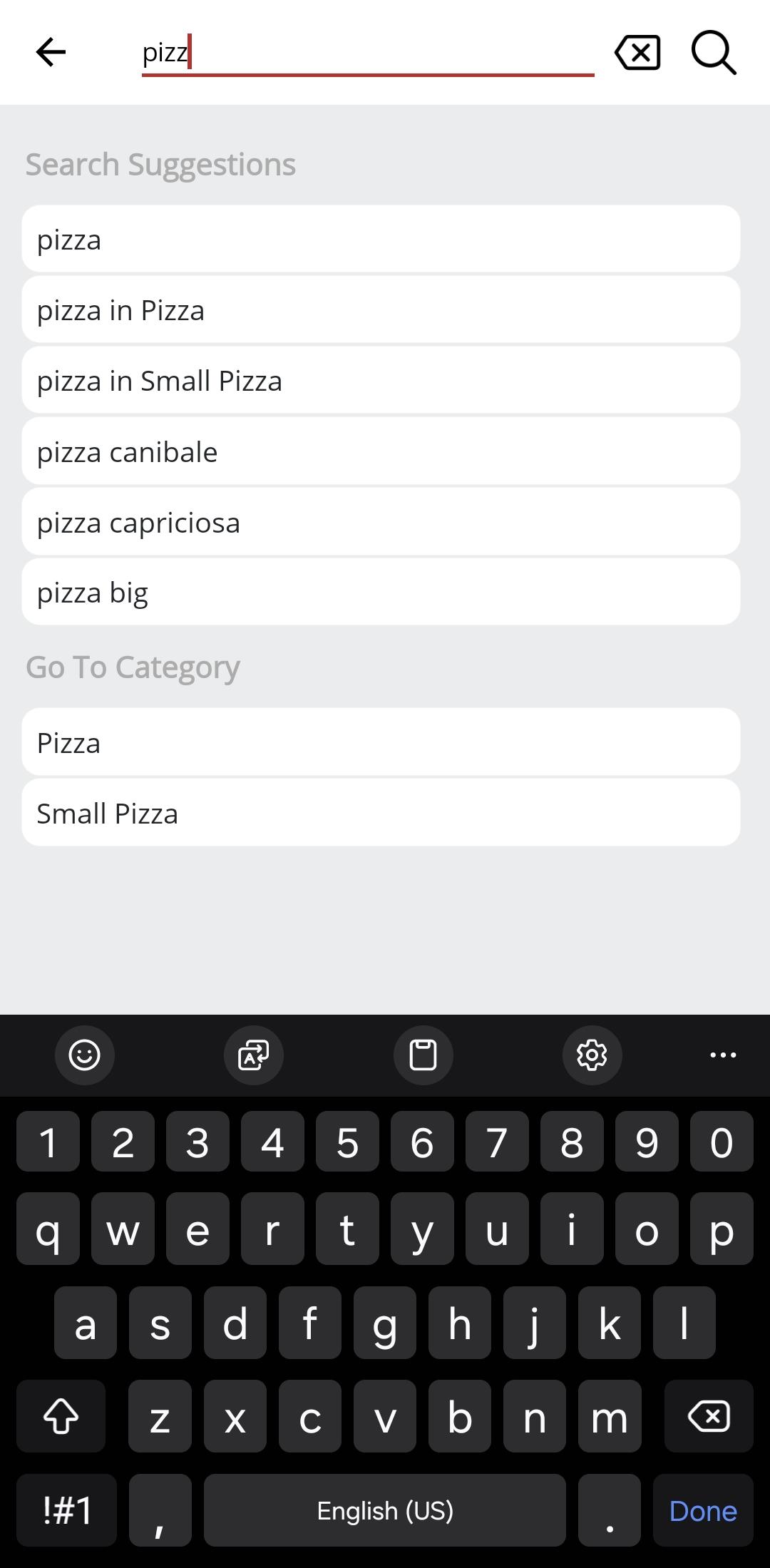Viewport: 770px width, 1568px height.
Task: Open the Pizza category
Action: (381, 742)
